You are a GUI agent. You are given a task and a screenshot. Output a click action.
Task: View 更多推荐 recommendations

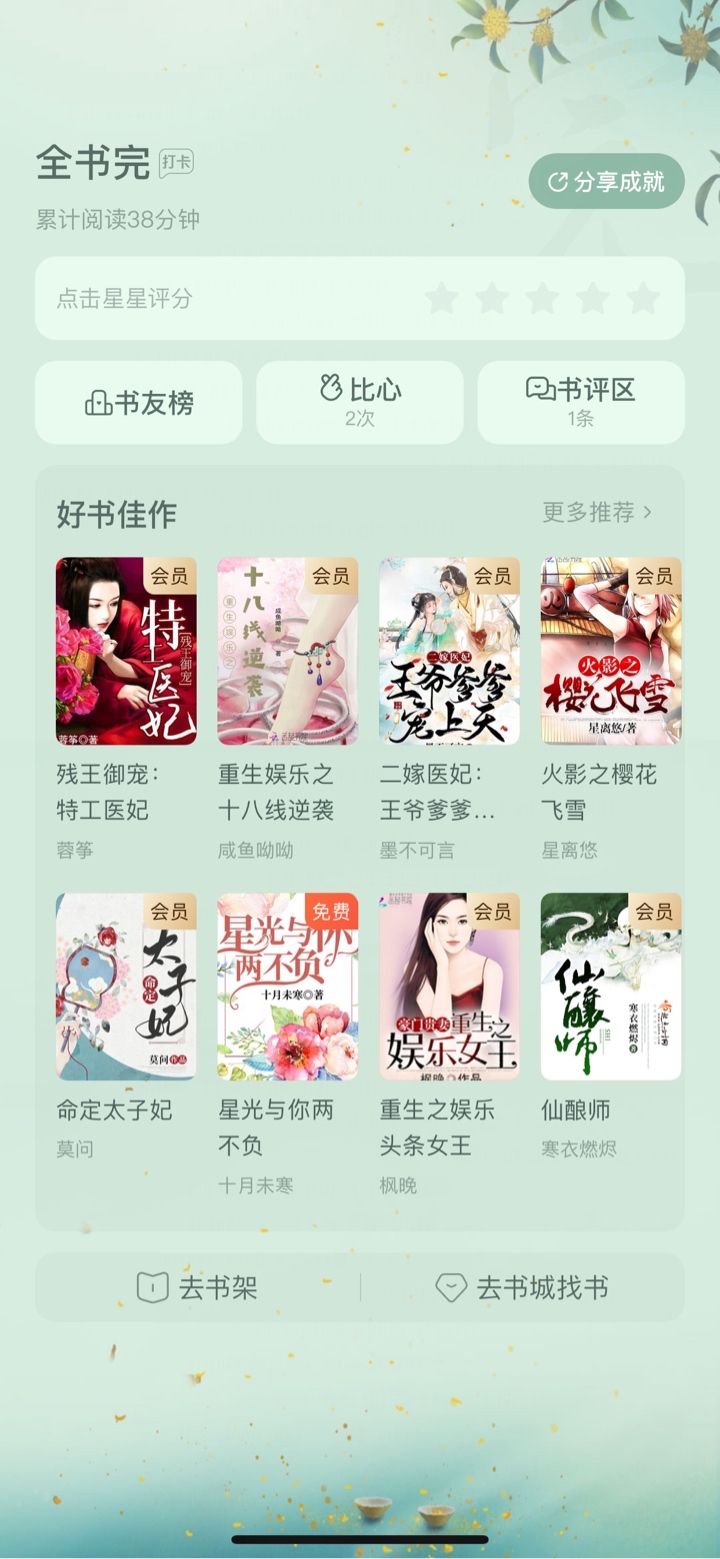[598, 512]
